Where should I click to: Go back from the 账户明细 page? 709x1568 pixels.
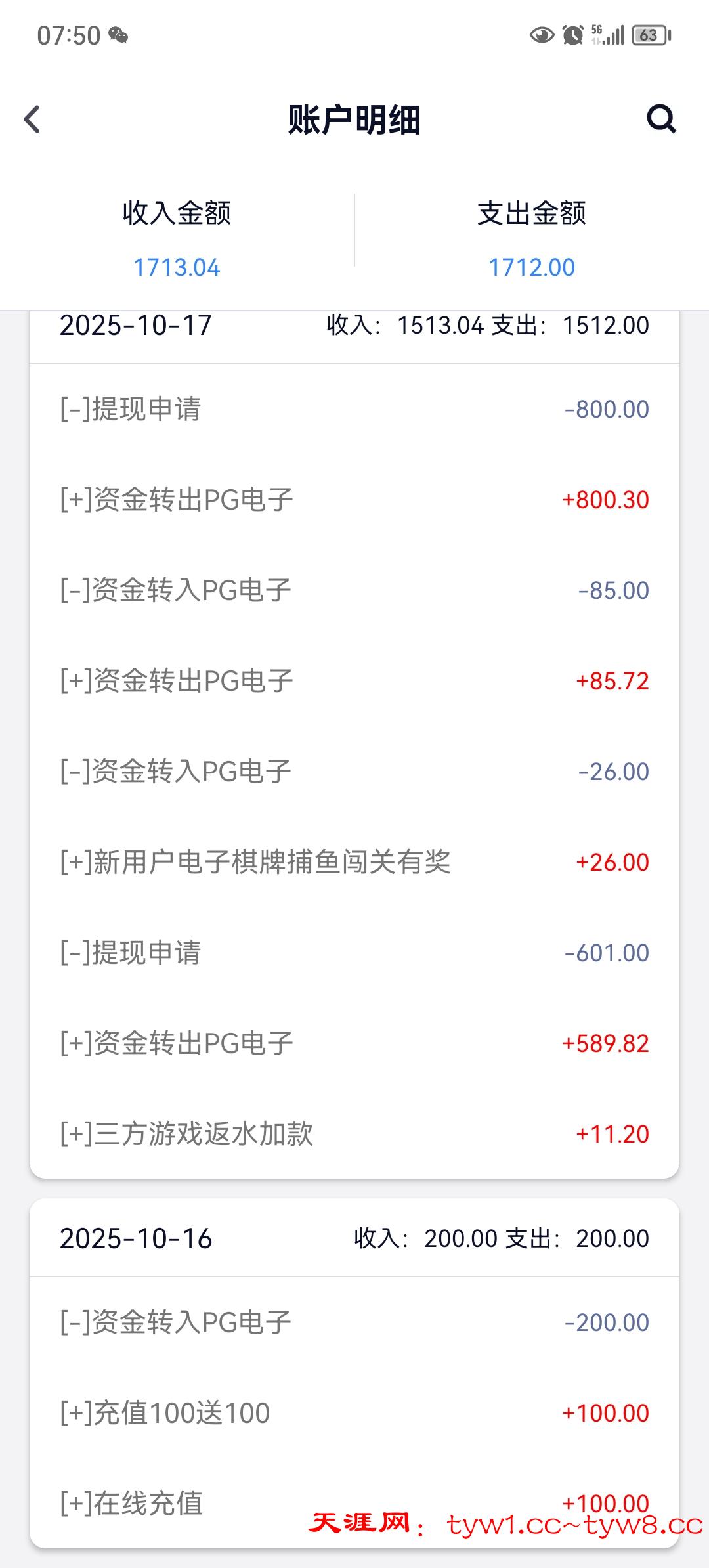pyautogui.click(x=32, y=120)
